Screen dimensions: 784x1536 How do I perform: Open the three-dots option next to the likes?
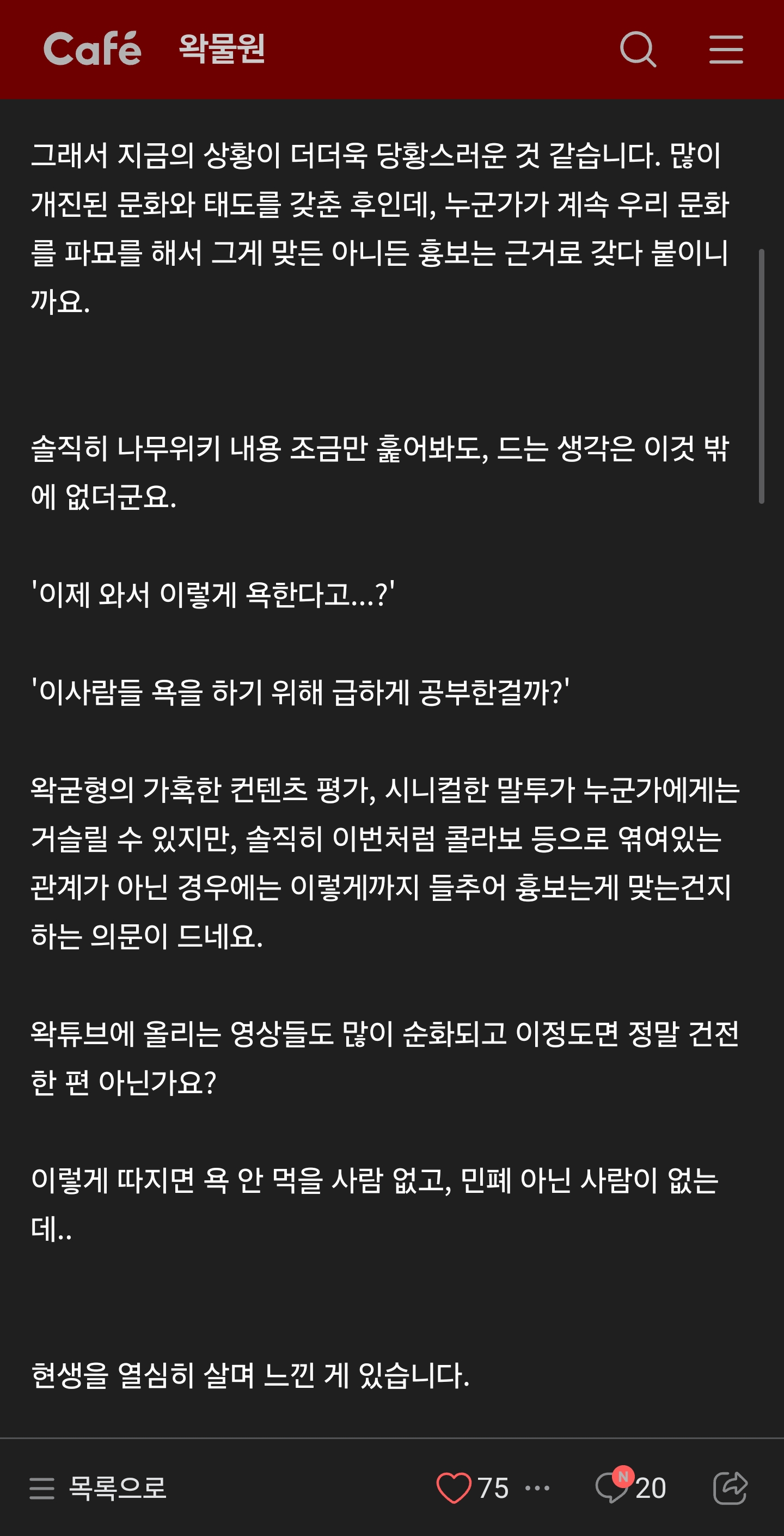(537, 1488)
